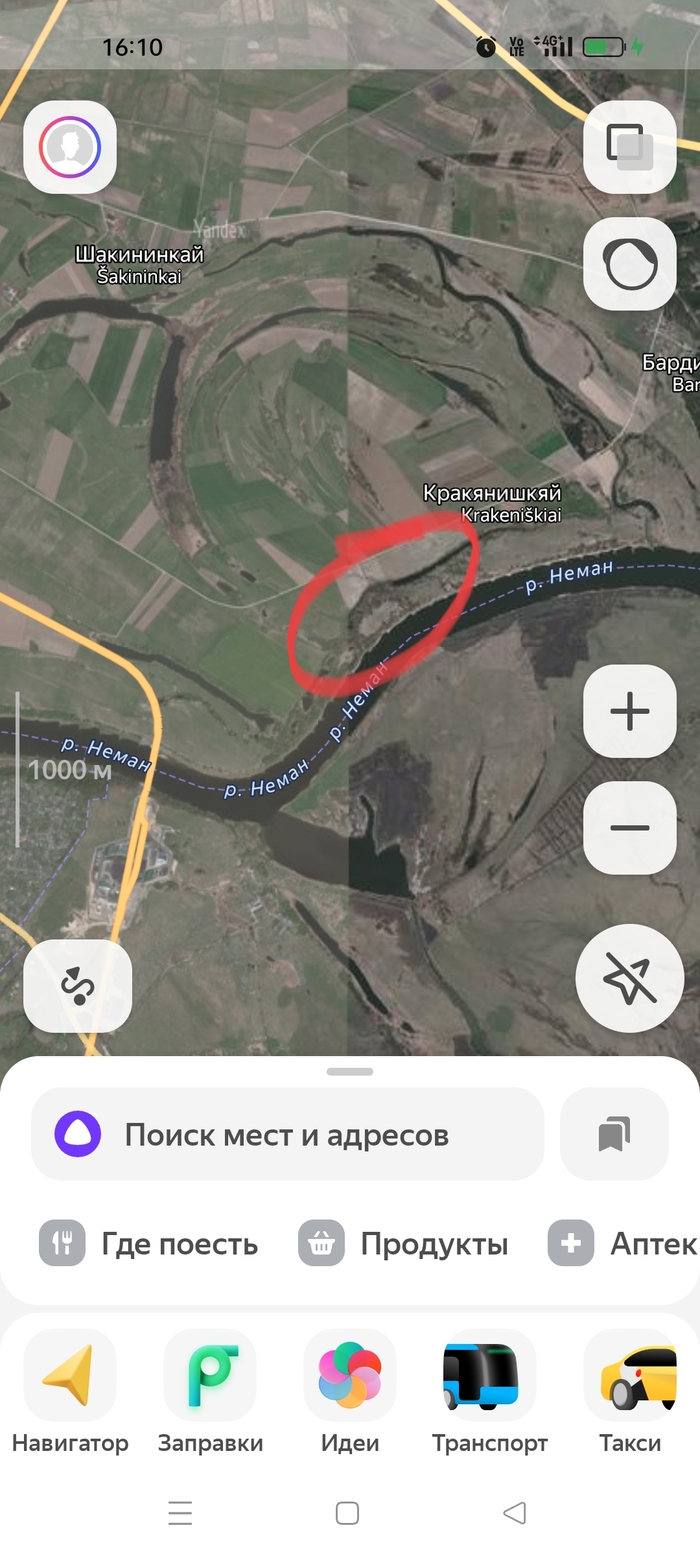This screenshot has height=1556, width=700.
Task: Open Заправки
Action: tap(210, 1392)
